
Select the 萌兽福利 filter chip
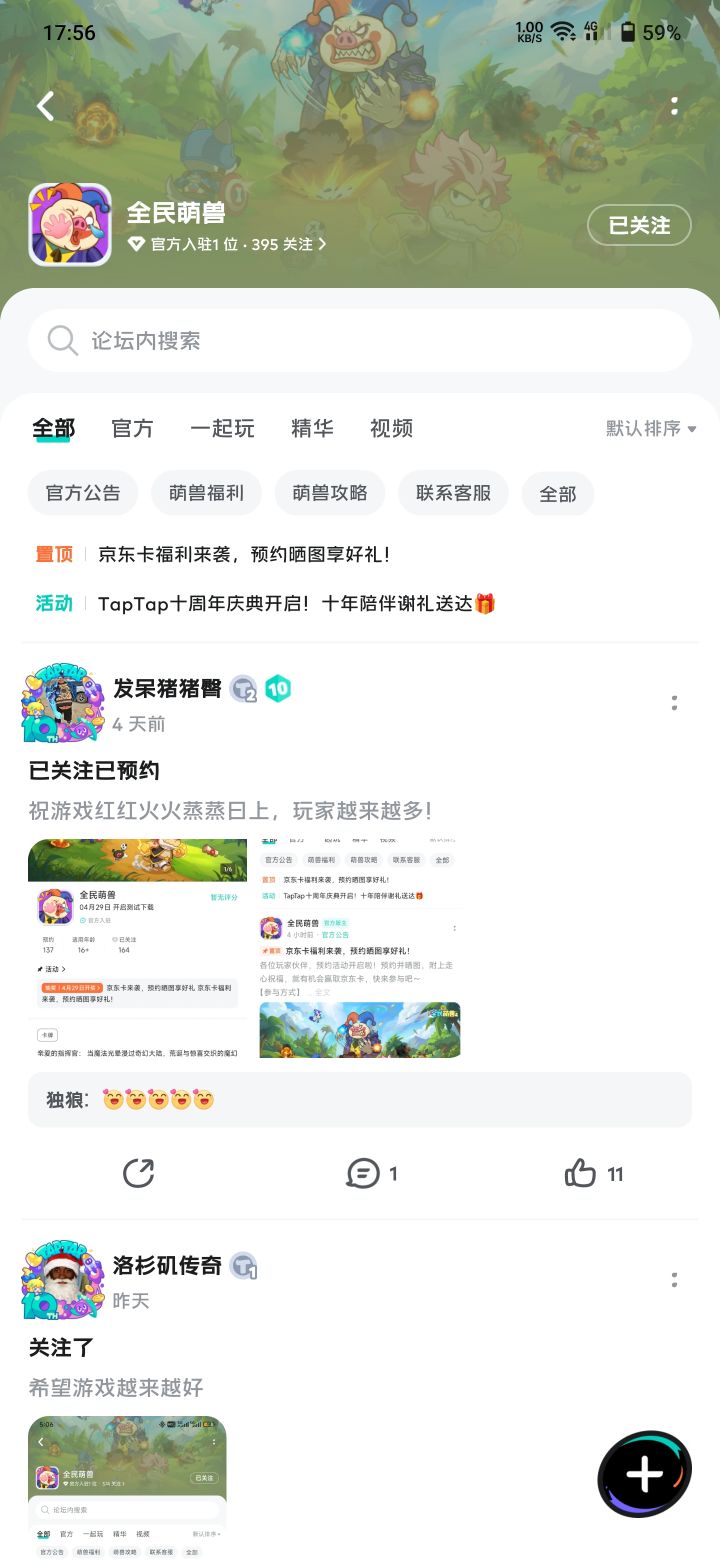(206, 493)
